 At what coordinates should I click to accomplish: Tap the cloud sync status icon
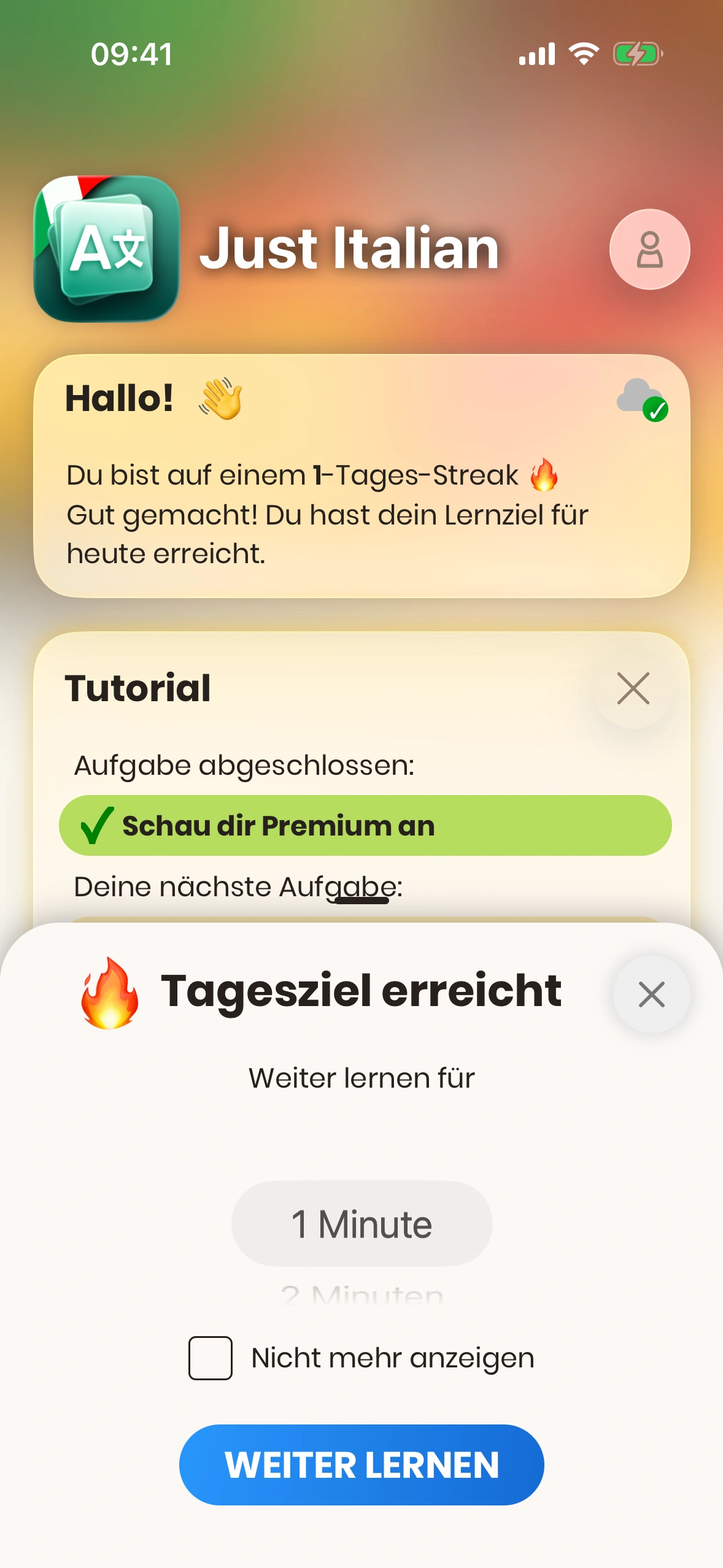tap(641, 399)
